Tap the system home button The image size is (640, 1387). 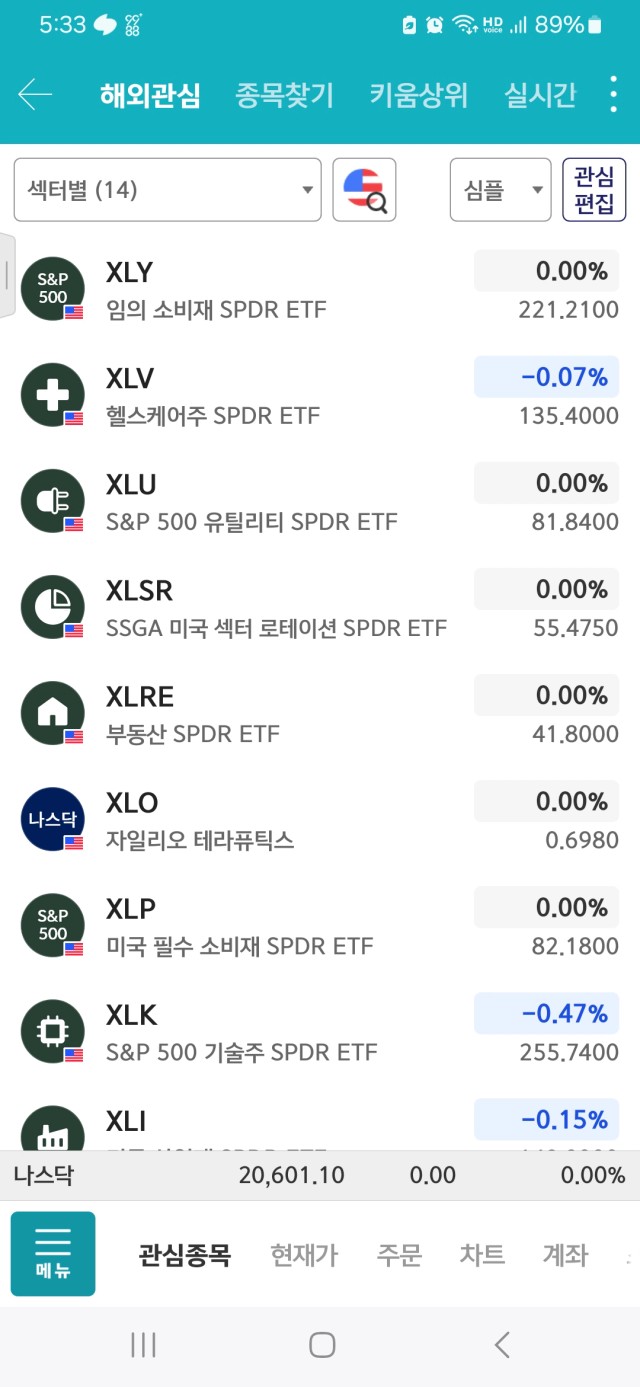click(x=321, y=1345)
